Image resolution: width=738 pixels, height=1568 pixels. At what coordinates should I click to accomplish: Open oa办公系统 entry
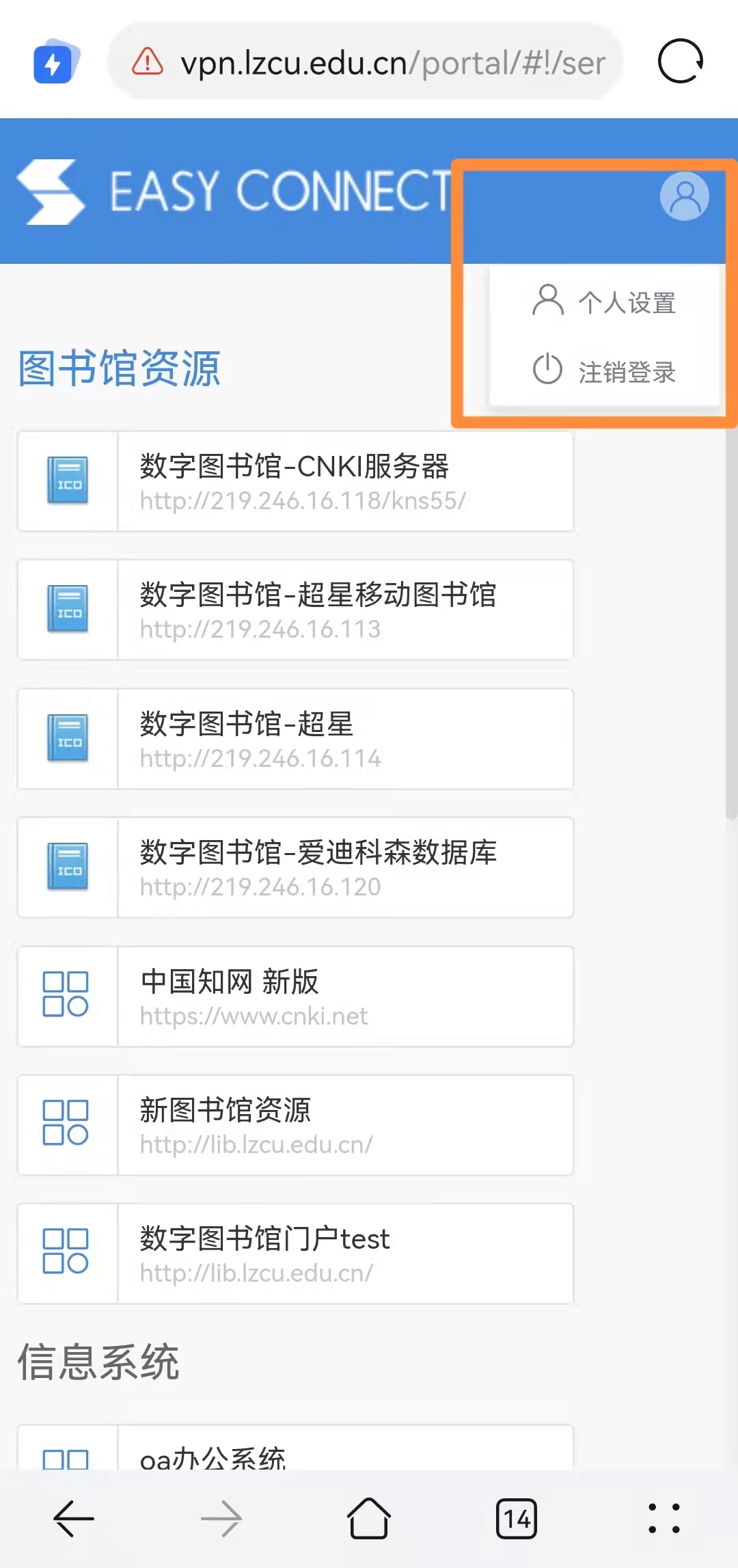click(295, 1448)
